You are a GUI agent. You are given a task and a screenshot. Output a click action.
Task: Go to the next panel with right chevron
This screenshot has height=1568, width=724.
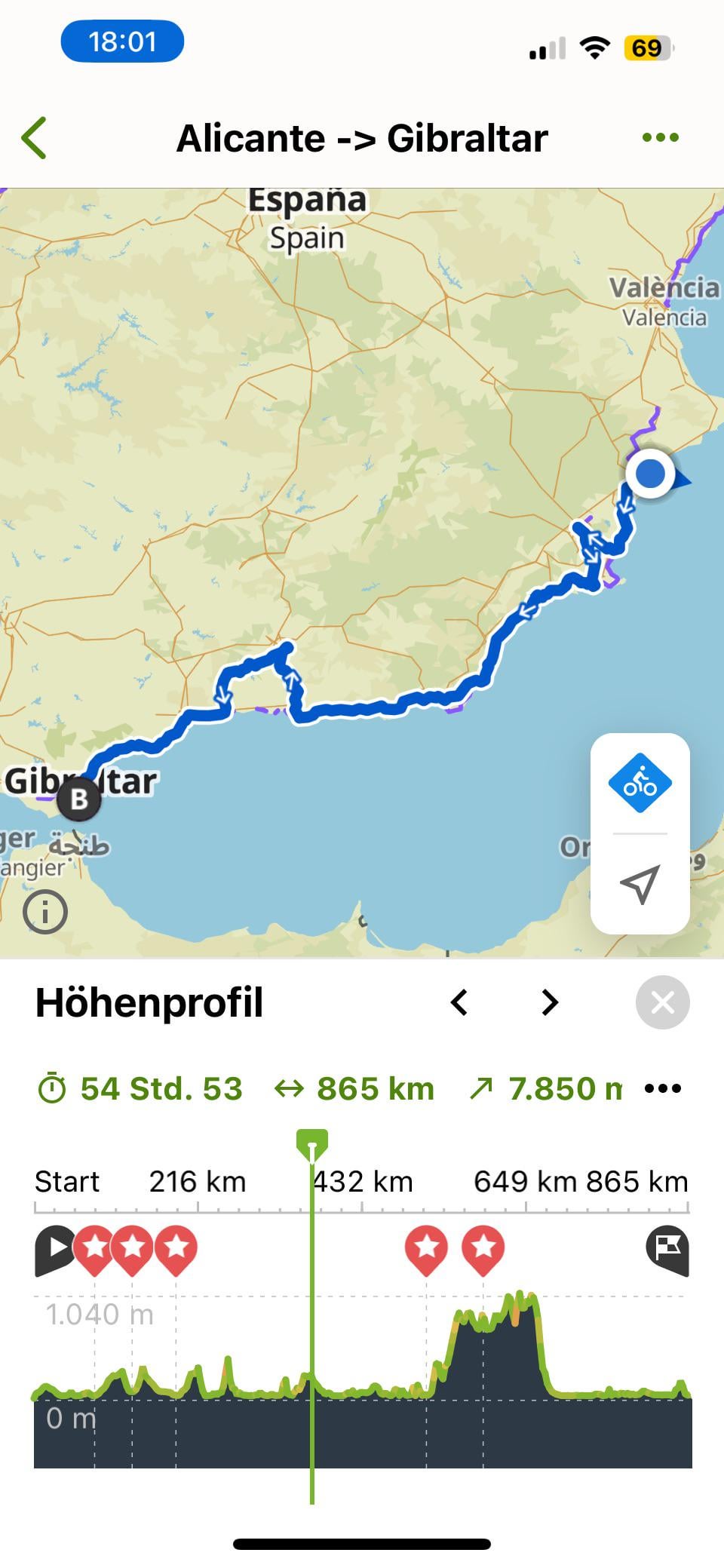pyautogui.click(x=551, y=1002)
